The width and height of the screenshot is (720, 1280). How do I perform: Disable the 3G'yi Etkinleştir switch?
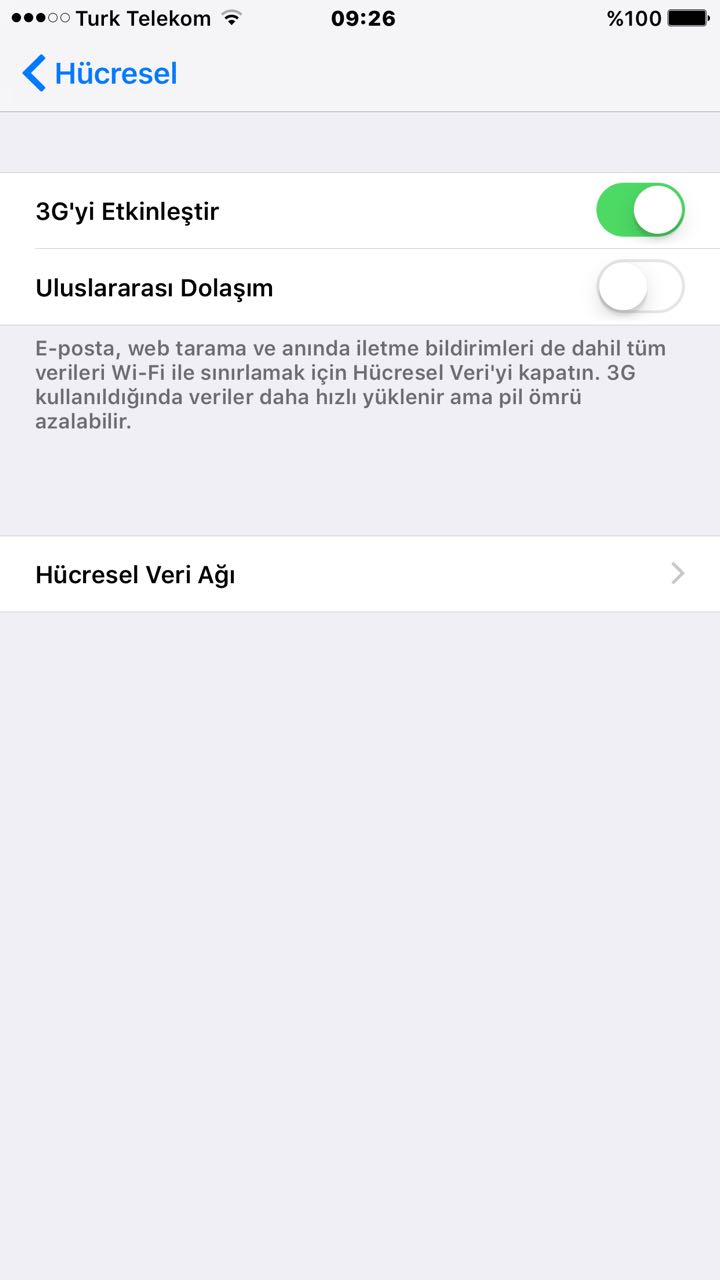(x=640, y=210)
